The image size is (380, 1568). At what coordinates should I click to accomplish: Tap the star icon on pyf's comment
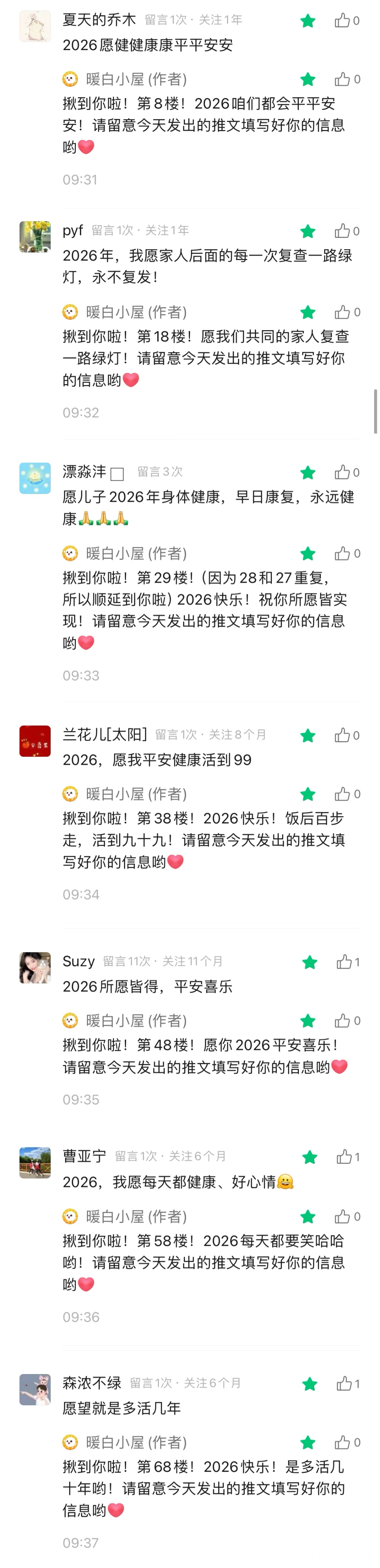[308, 231]
